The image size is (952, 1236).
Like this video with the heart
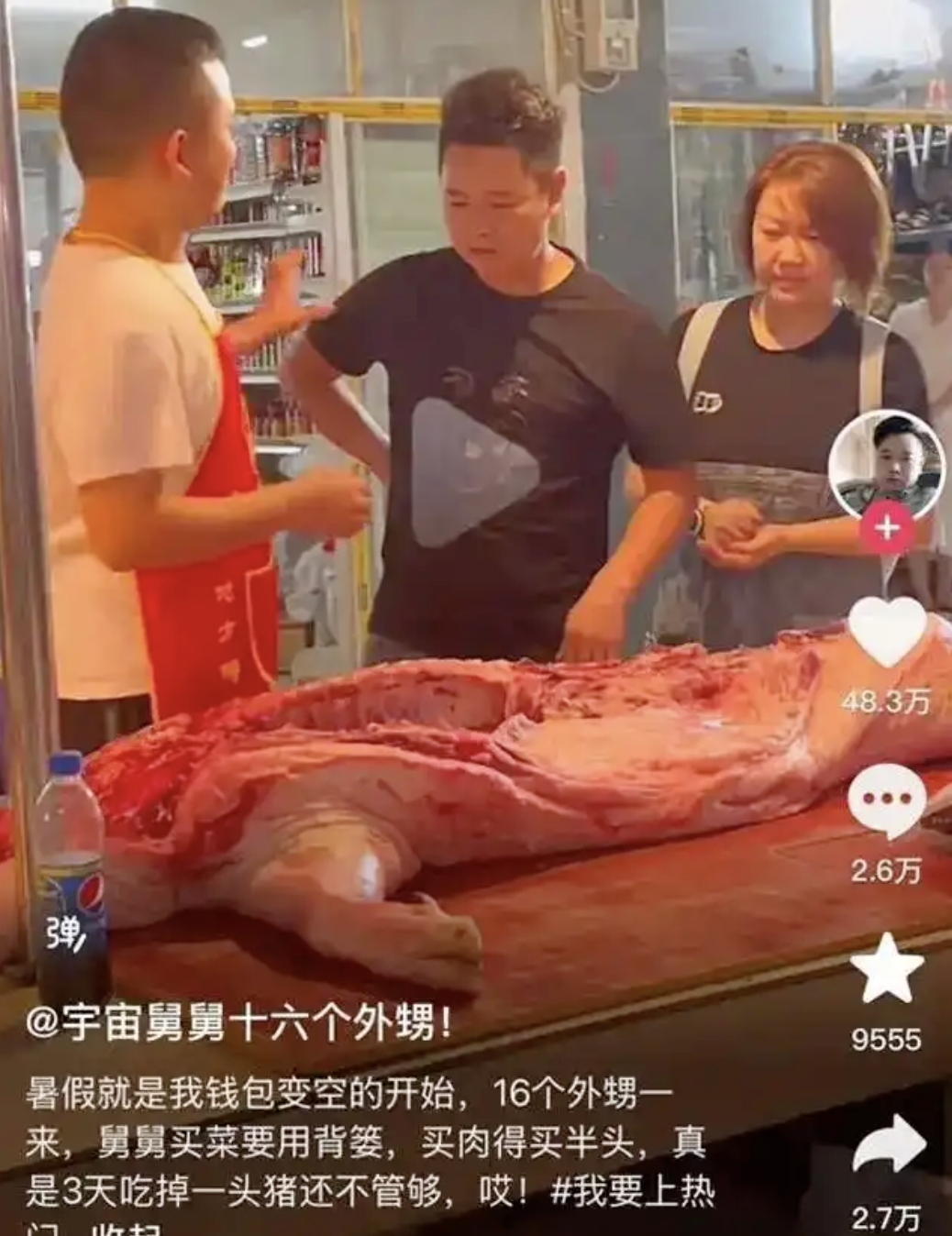(x=887, y=633)
